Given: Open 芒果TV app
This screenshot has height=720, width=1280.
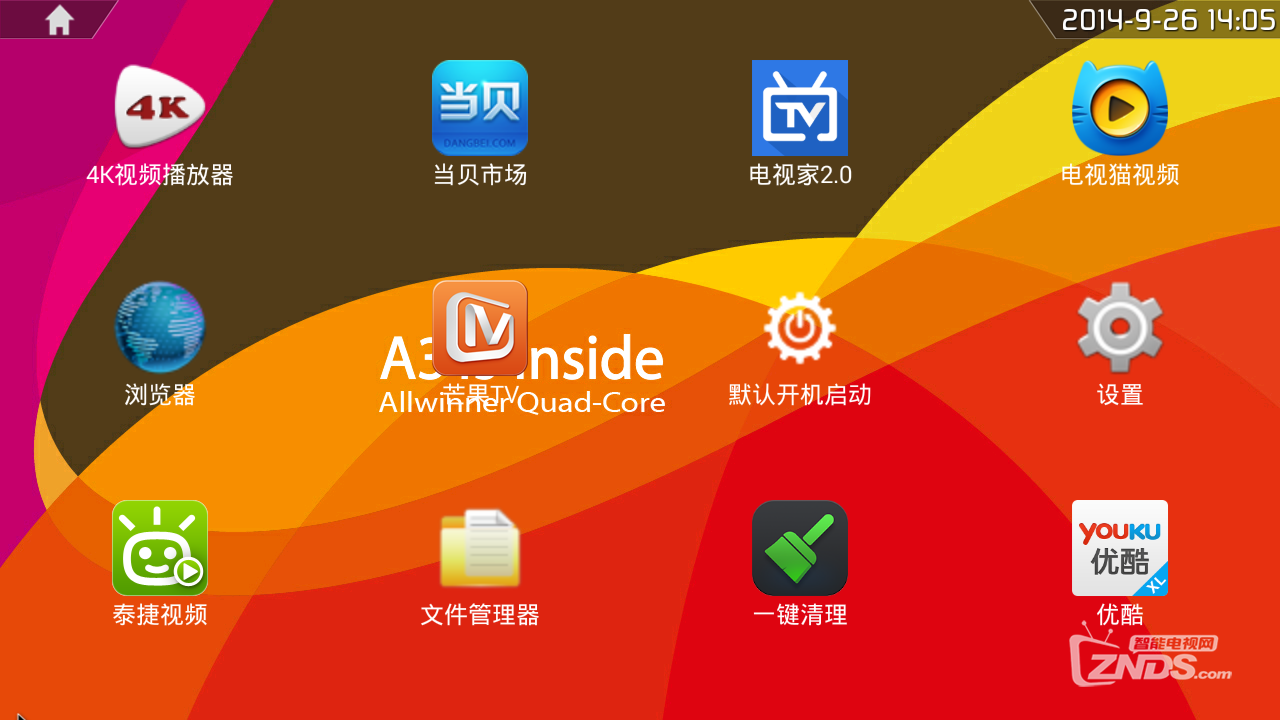Looking at the screenshot, I should tap(480, 328).
